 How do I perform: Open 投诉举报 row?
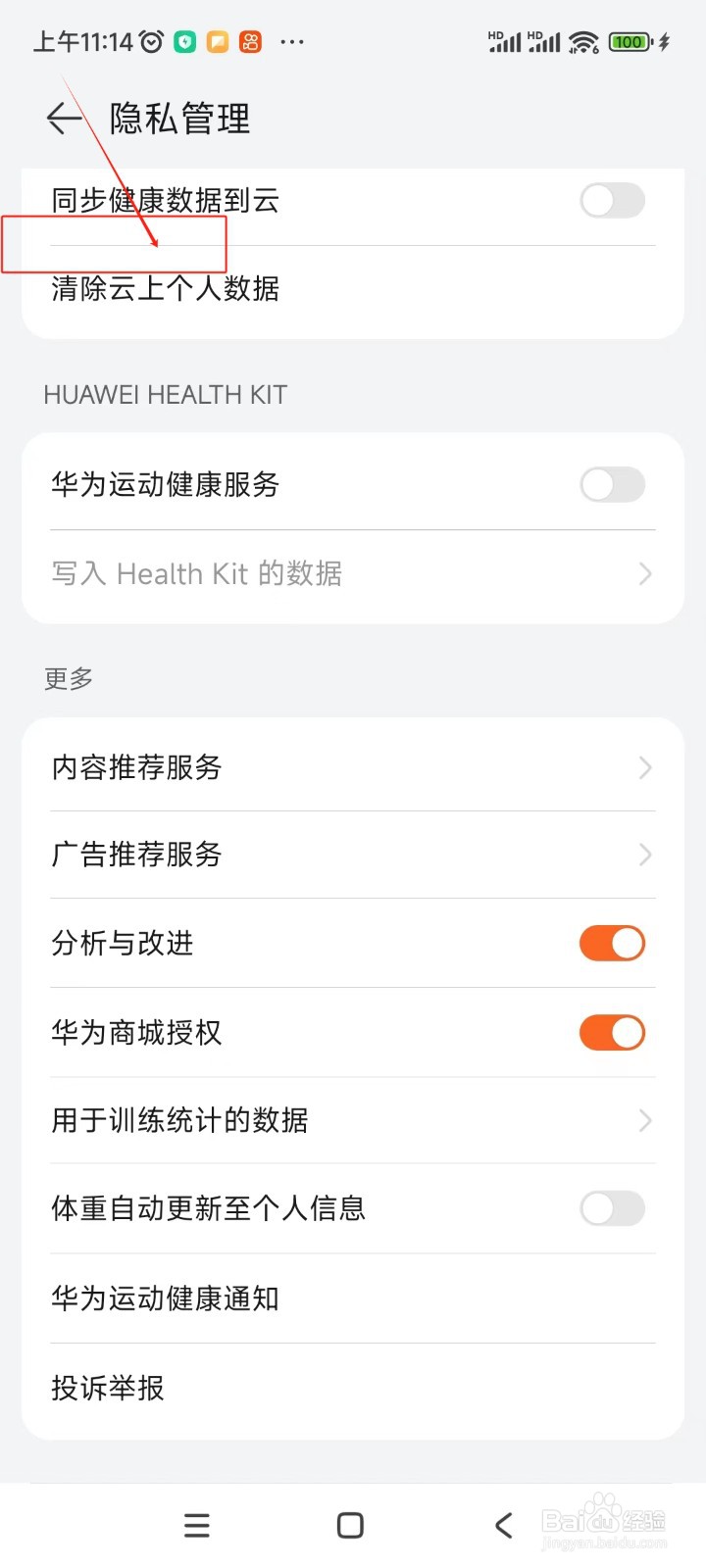tap(353, 1388)
